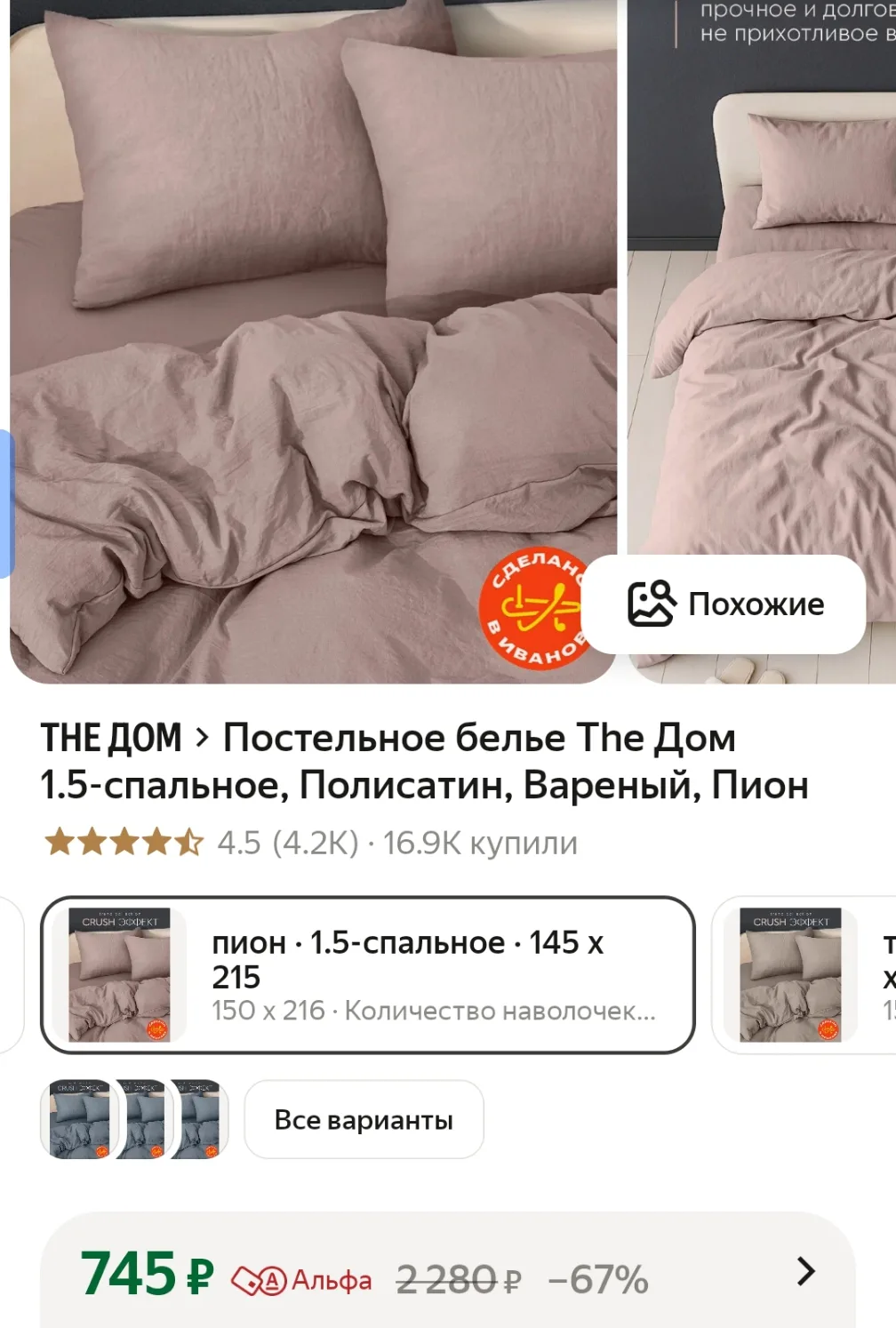This screenshot has height=1328, width=896.
Task: Expand price details for 745 ₽ Альфа
Action: [x=804, y=1271]
